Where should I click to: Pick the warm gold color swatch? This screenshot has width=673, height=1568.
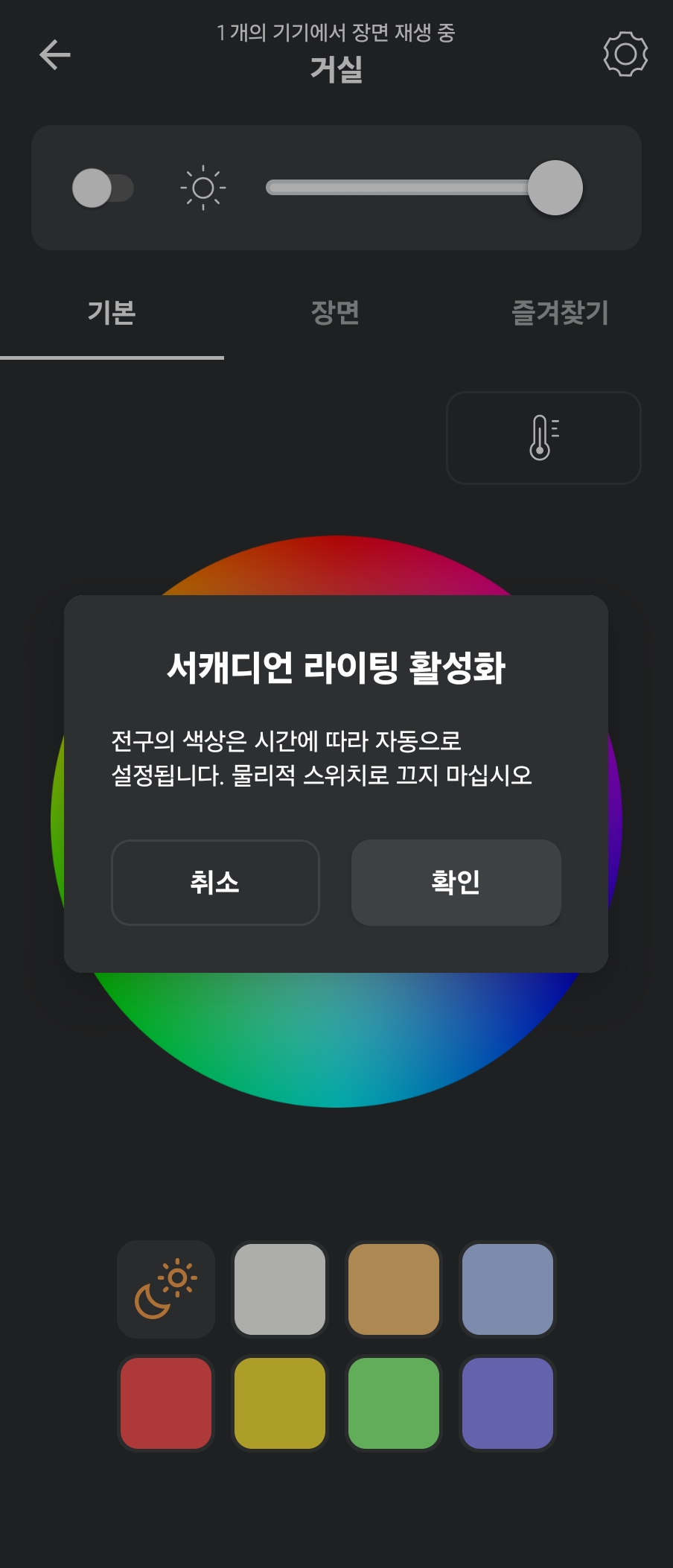tap(393, 1289)
